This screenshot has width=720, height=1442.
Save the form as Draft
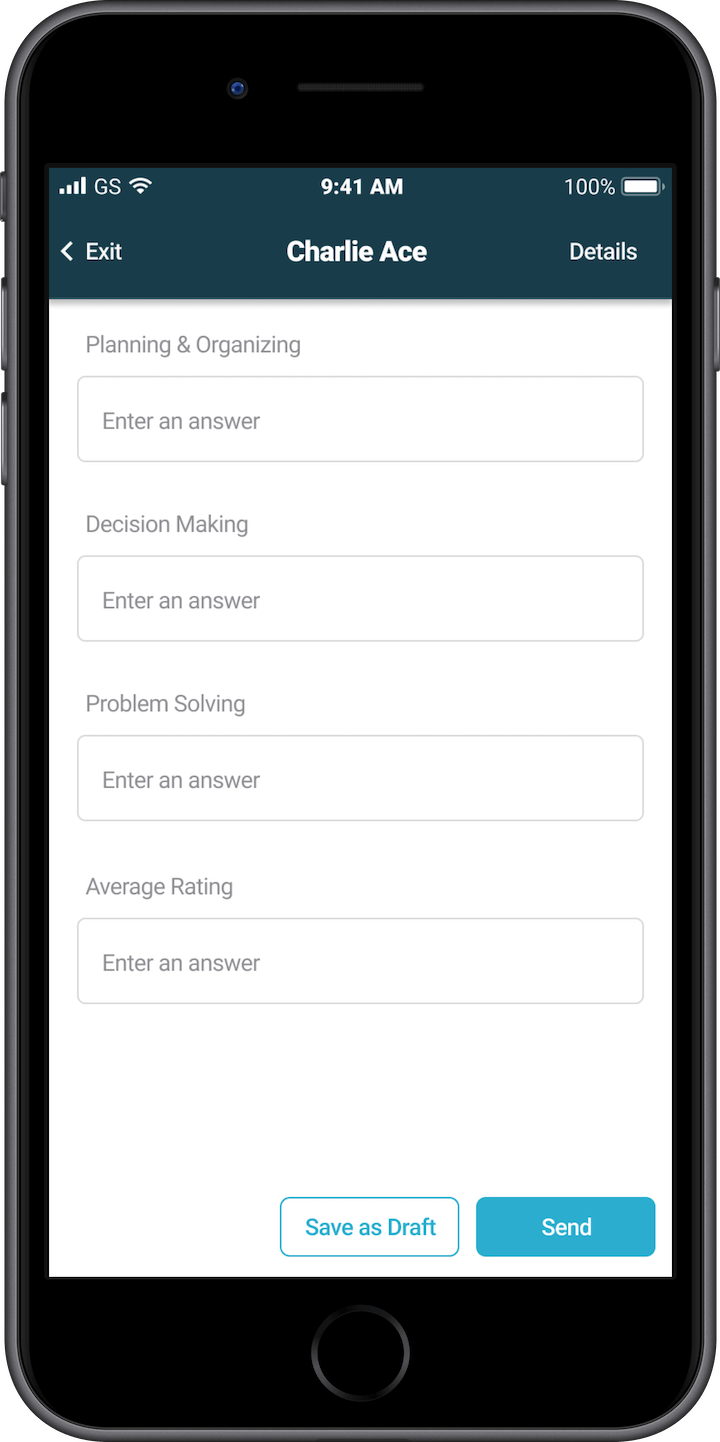(370, 1227)
